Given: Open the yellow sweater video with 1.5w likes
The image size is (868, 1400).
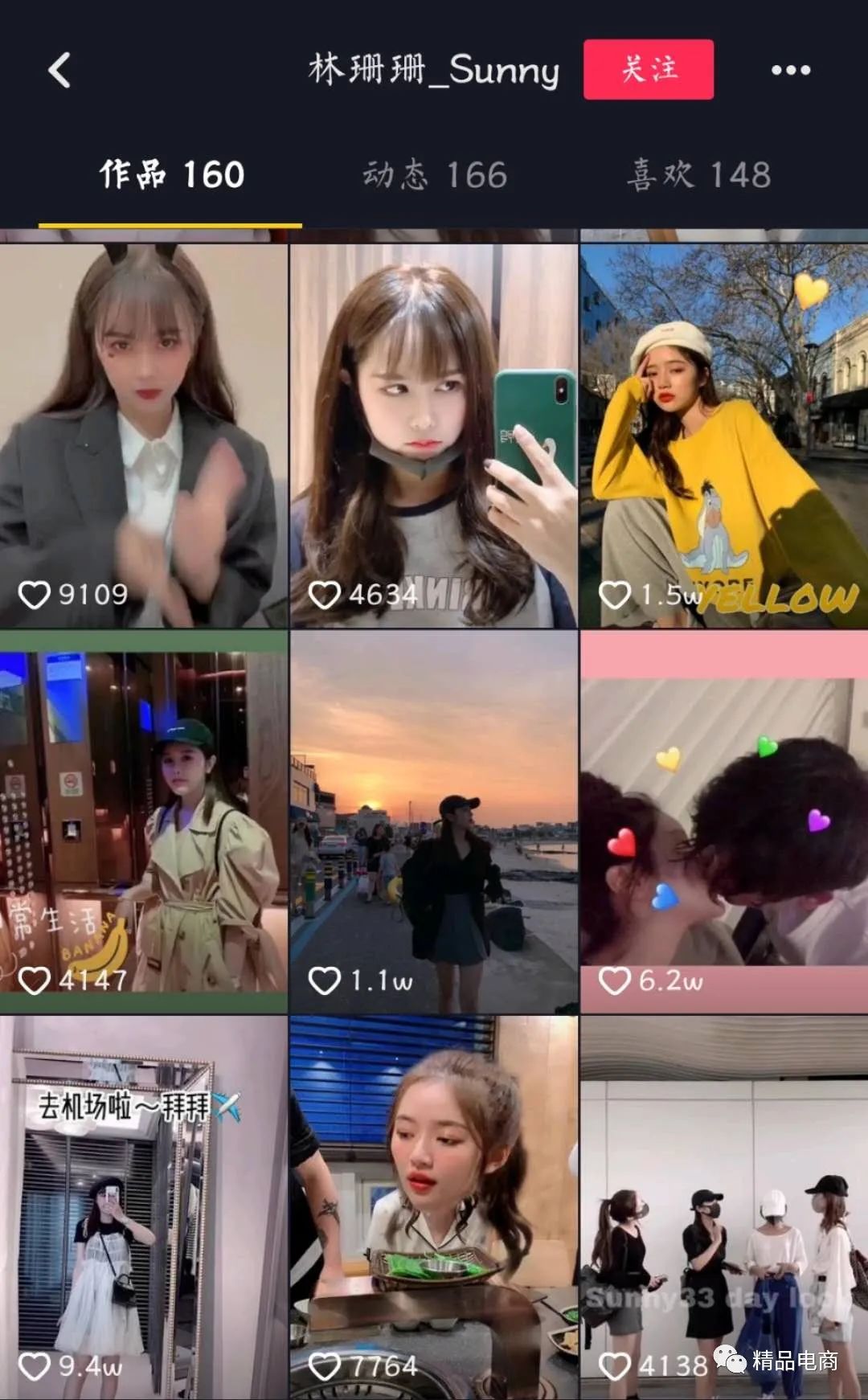Looking at the screenshot, I should [723, 436].
